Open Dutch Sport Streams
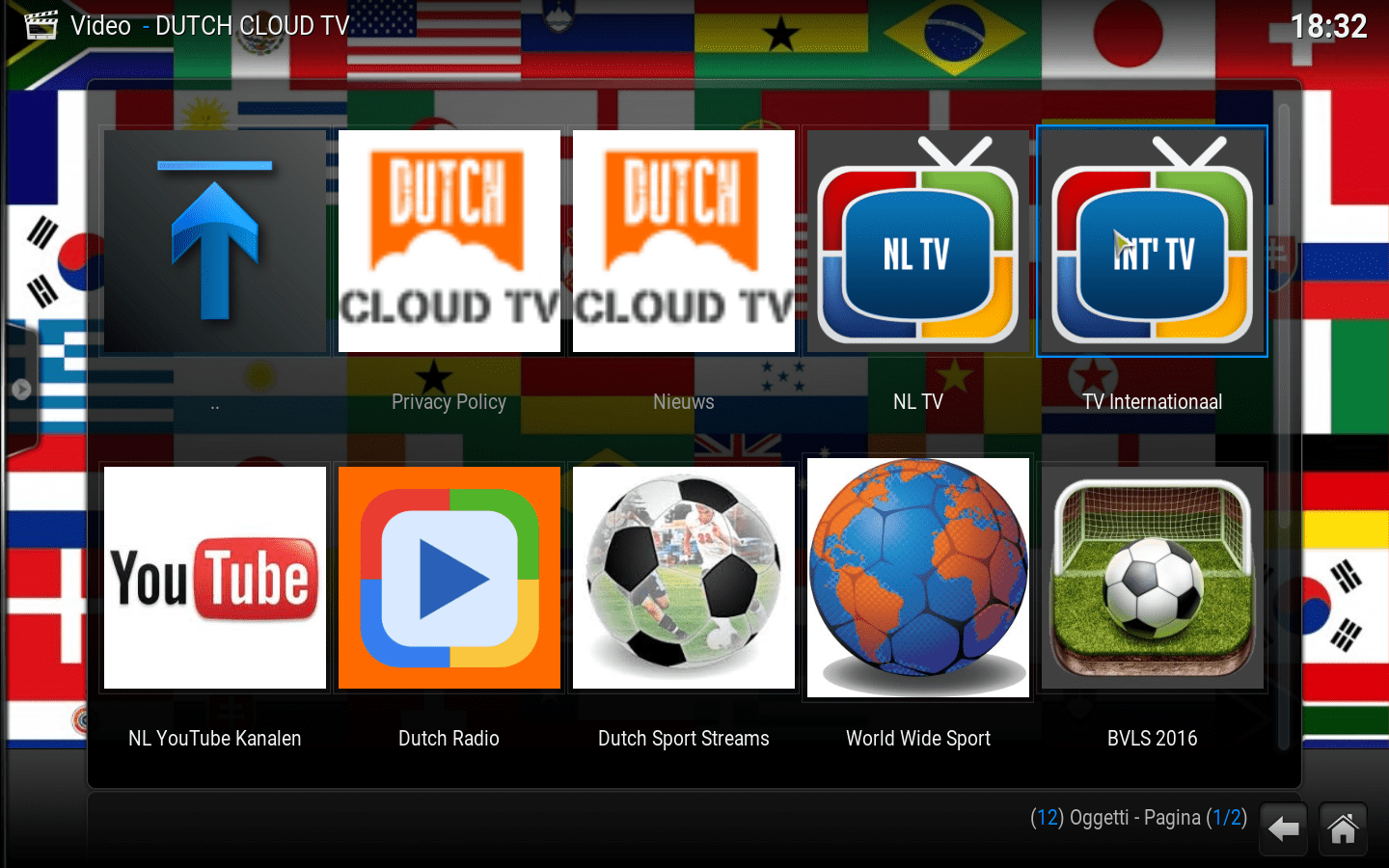This screenshot has width=1389, height=868. [x=683, y=578]
